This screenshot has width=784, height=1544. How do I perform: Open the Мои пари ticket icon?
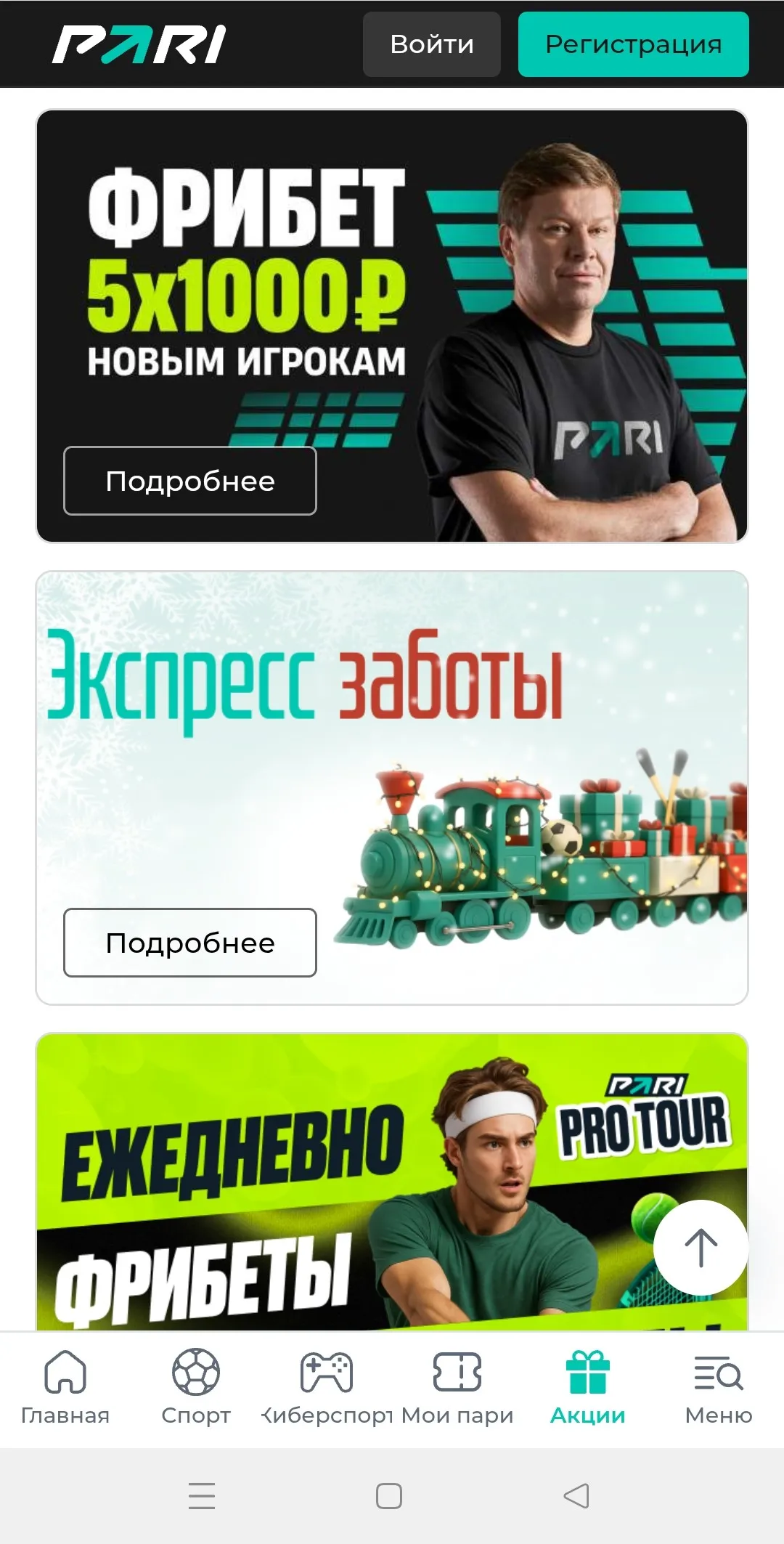[457, 1370]
